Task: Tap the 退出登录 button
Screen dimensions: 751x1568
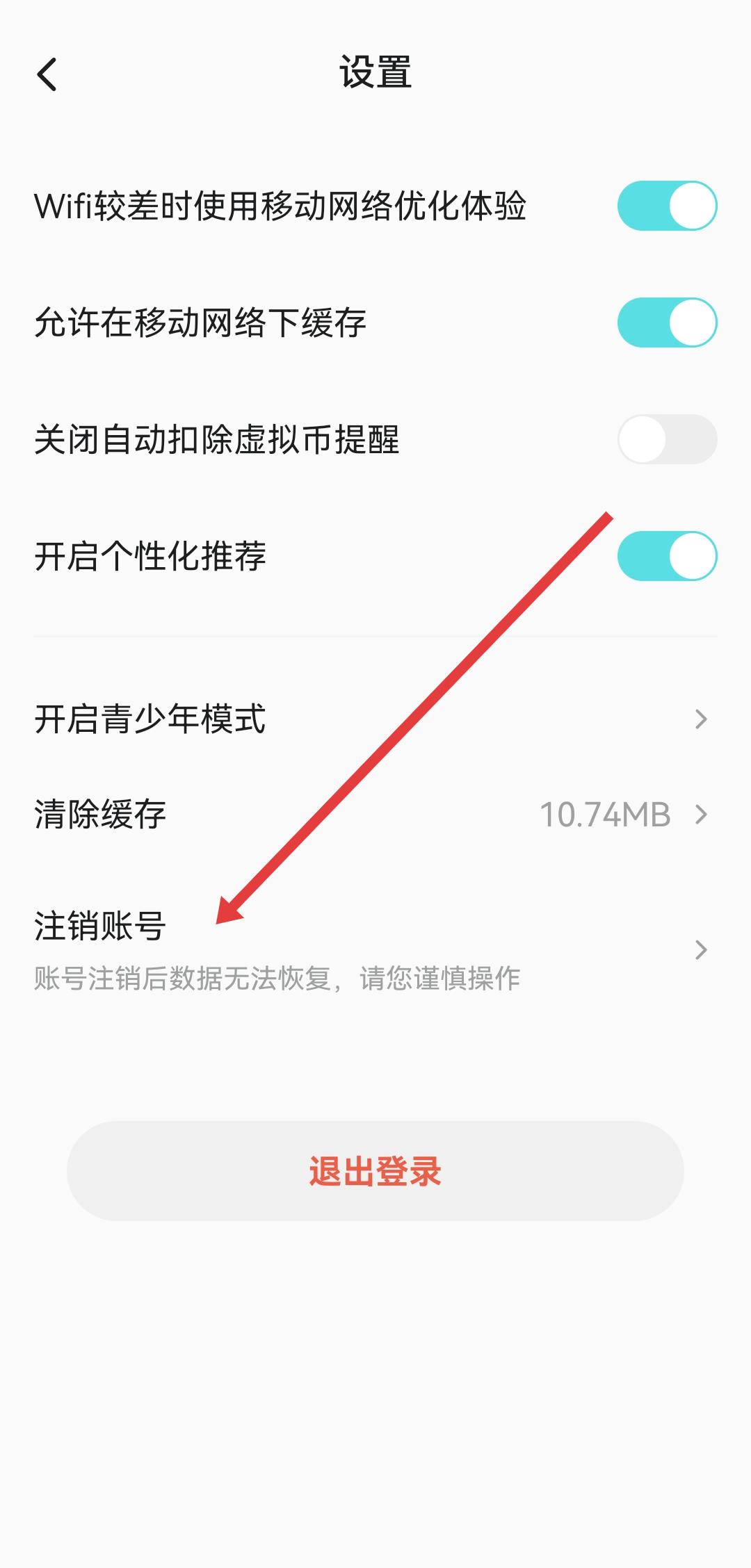Action: click(375, 1171)
